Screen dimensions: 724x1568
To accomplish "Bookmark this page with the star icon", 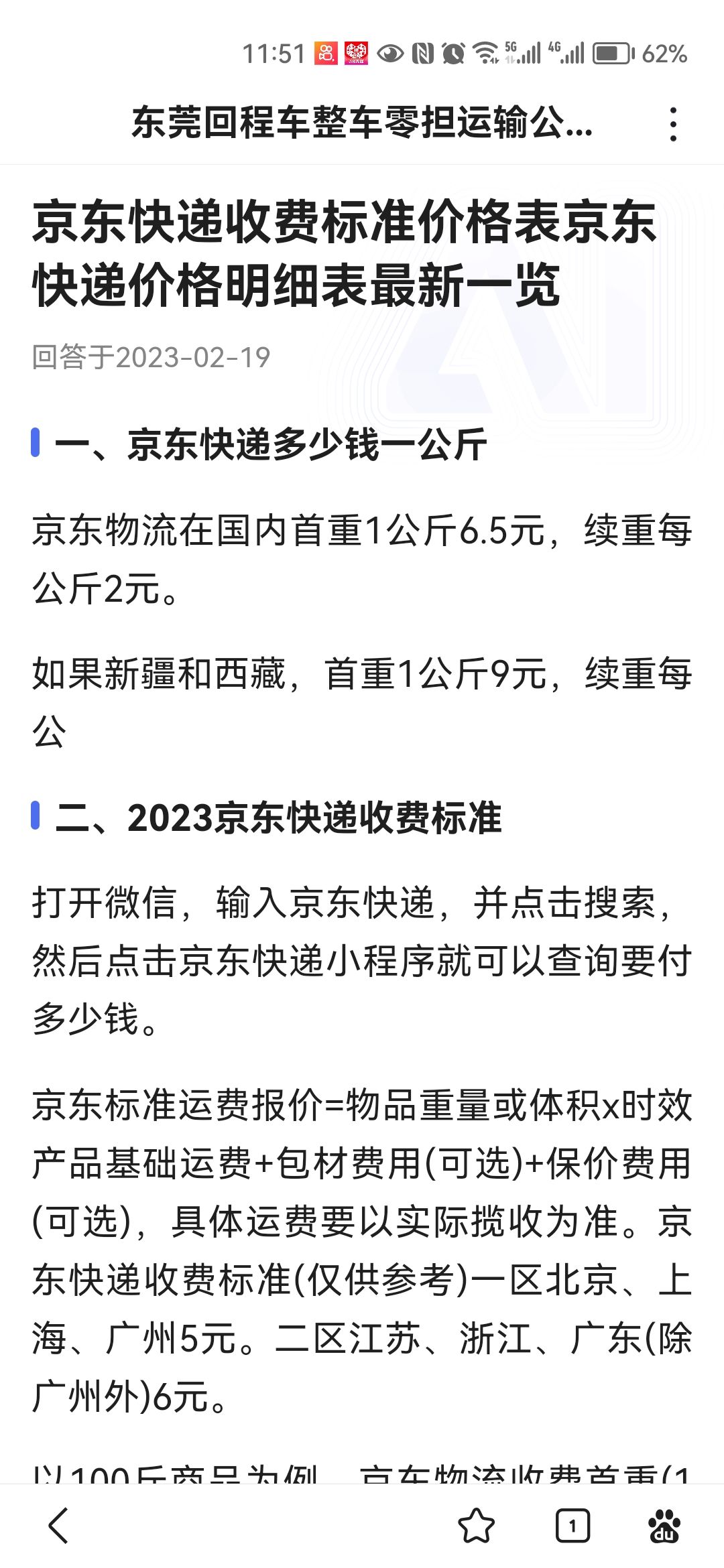I will (476, 1526).
